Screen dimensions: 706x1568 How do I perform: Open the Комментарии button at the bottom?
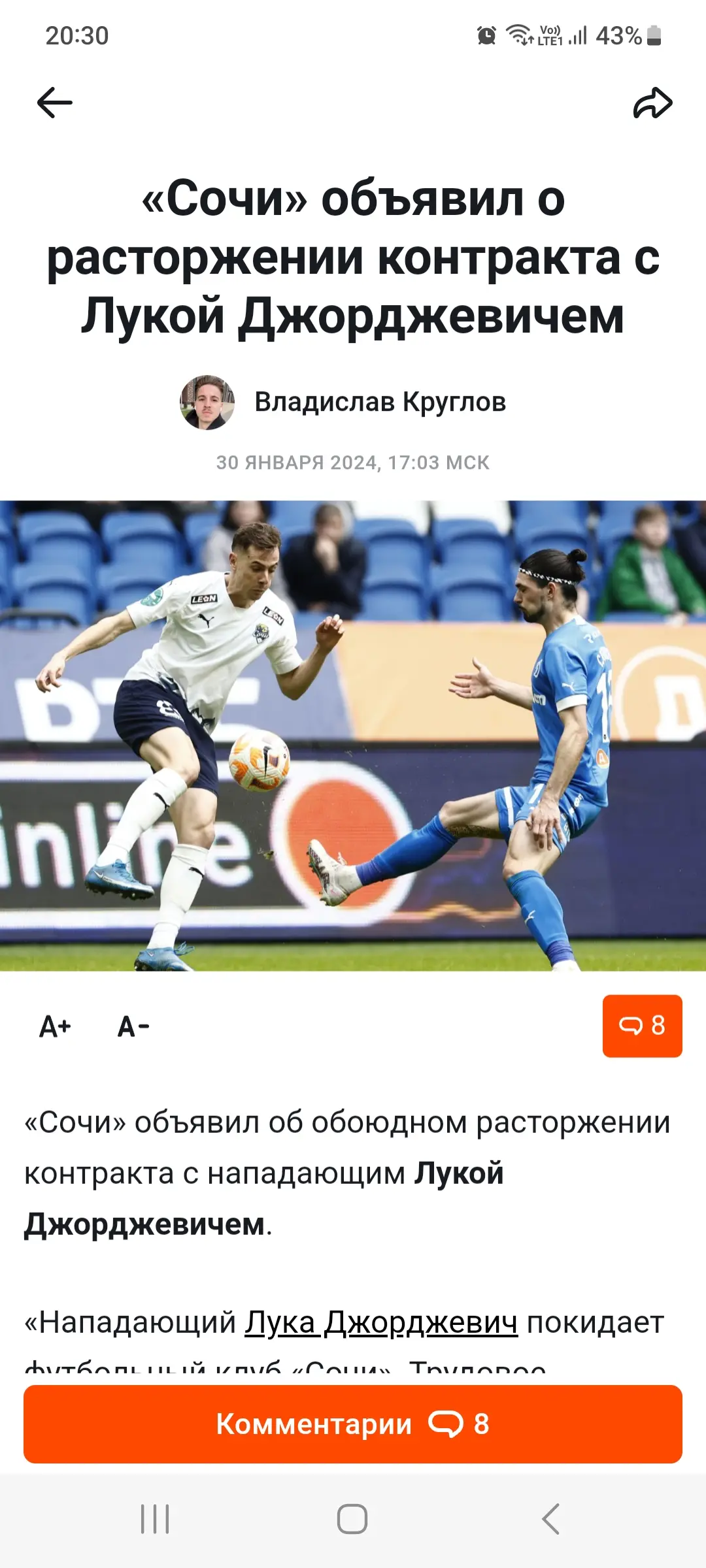(x=353, y=1424)
